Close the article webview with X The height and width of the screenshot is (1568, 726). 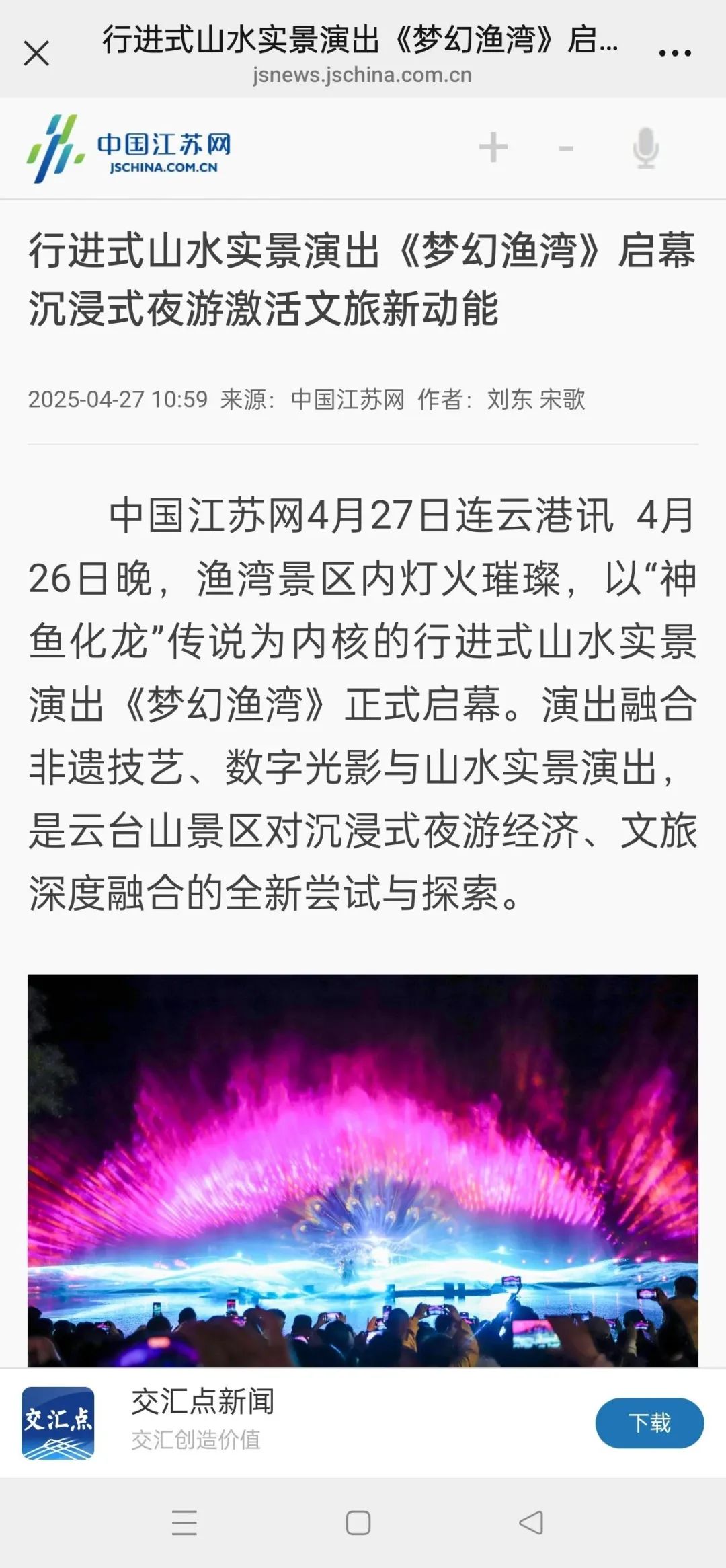click(x=36, y=53)
